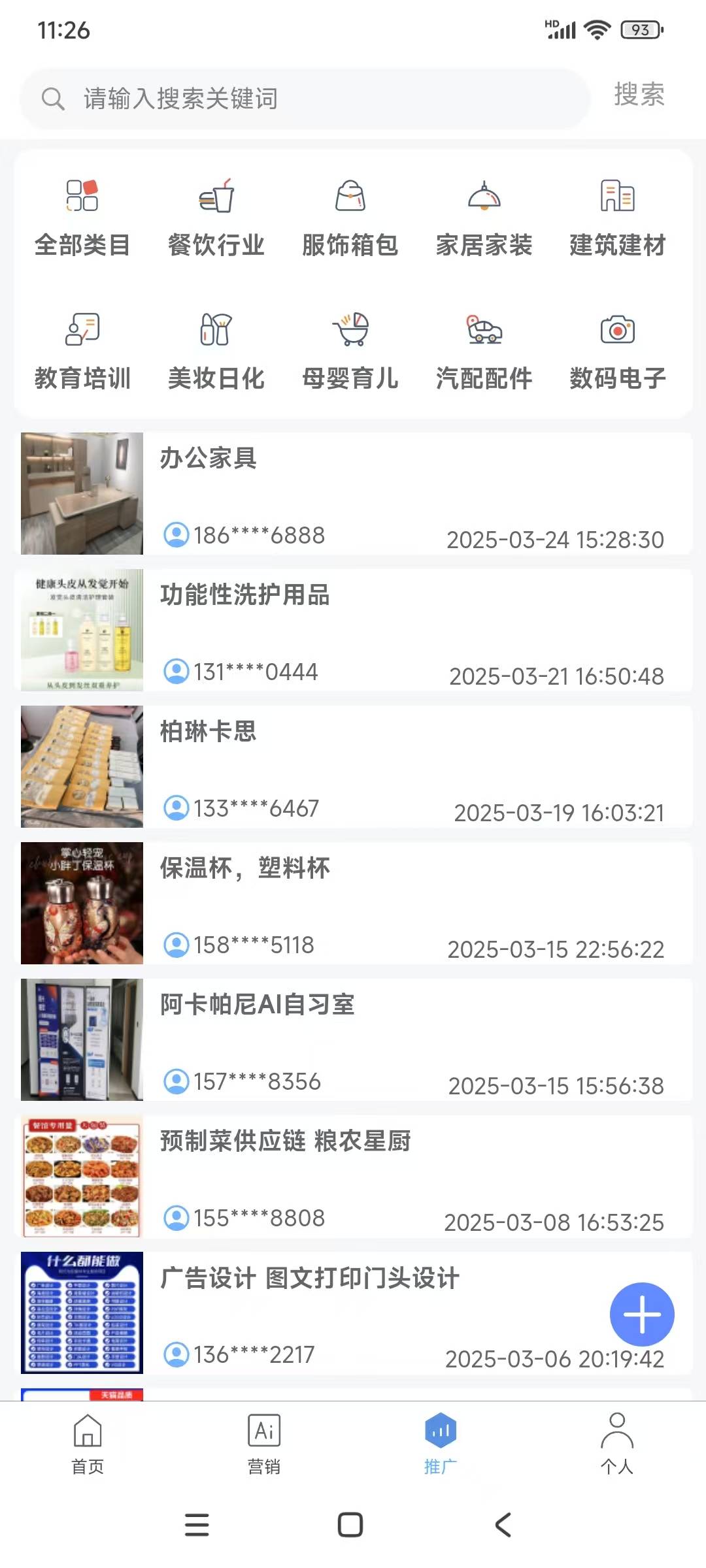706x1568 pixels.
Task: Open the 全部类目 category
Action: (x=82, y=218)
